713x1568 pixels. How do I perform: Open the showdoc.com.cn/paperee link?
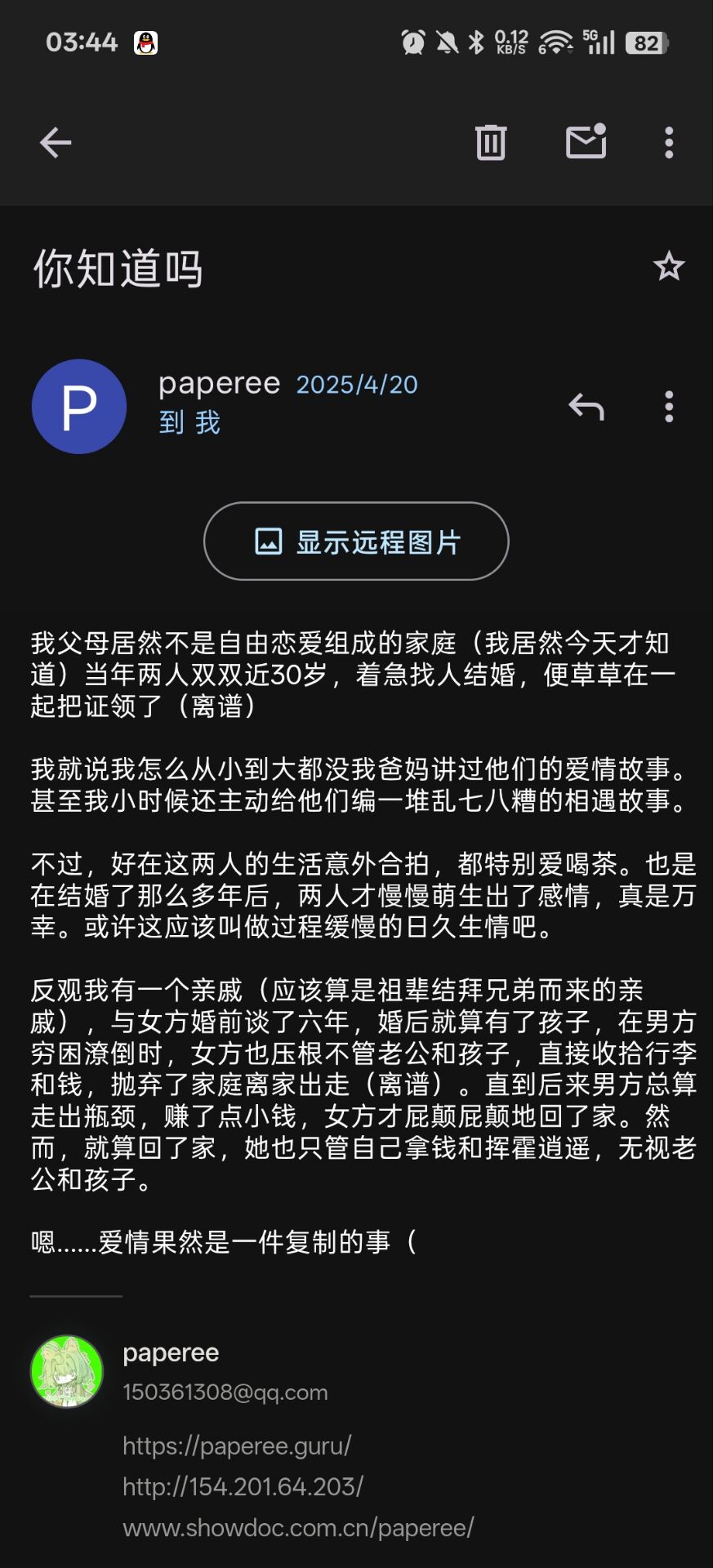click(x=298, y=1527)
